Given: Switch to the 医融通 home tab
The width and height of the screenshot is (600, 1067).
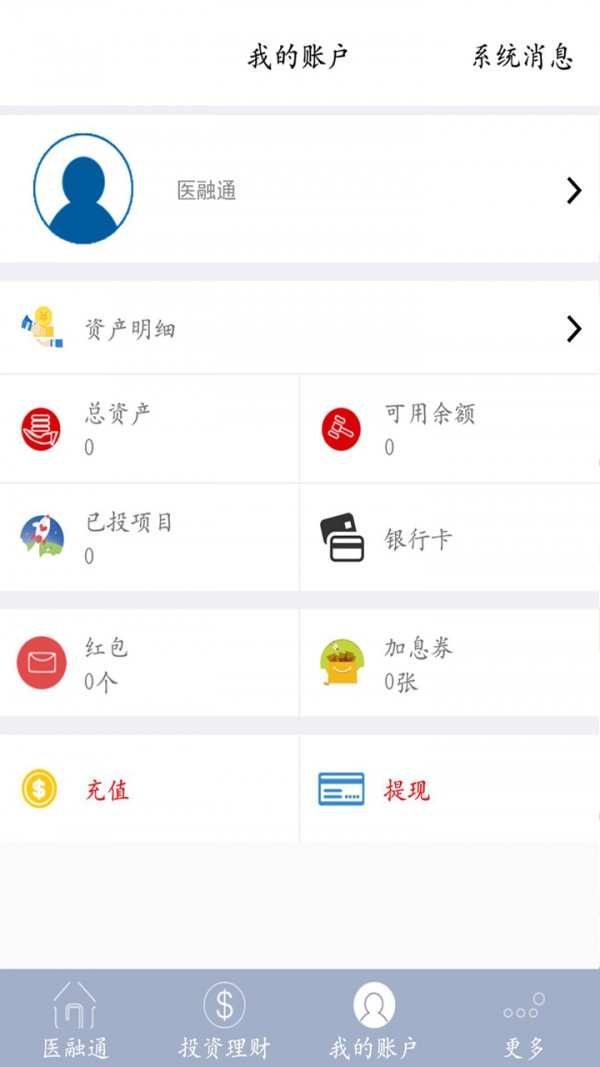Looking at the screenshot, I should pyautogui.click(x=75, y=1018).
